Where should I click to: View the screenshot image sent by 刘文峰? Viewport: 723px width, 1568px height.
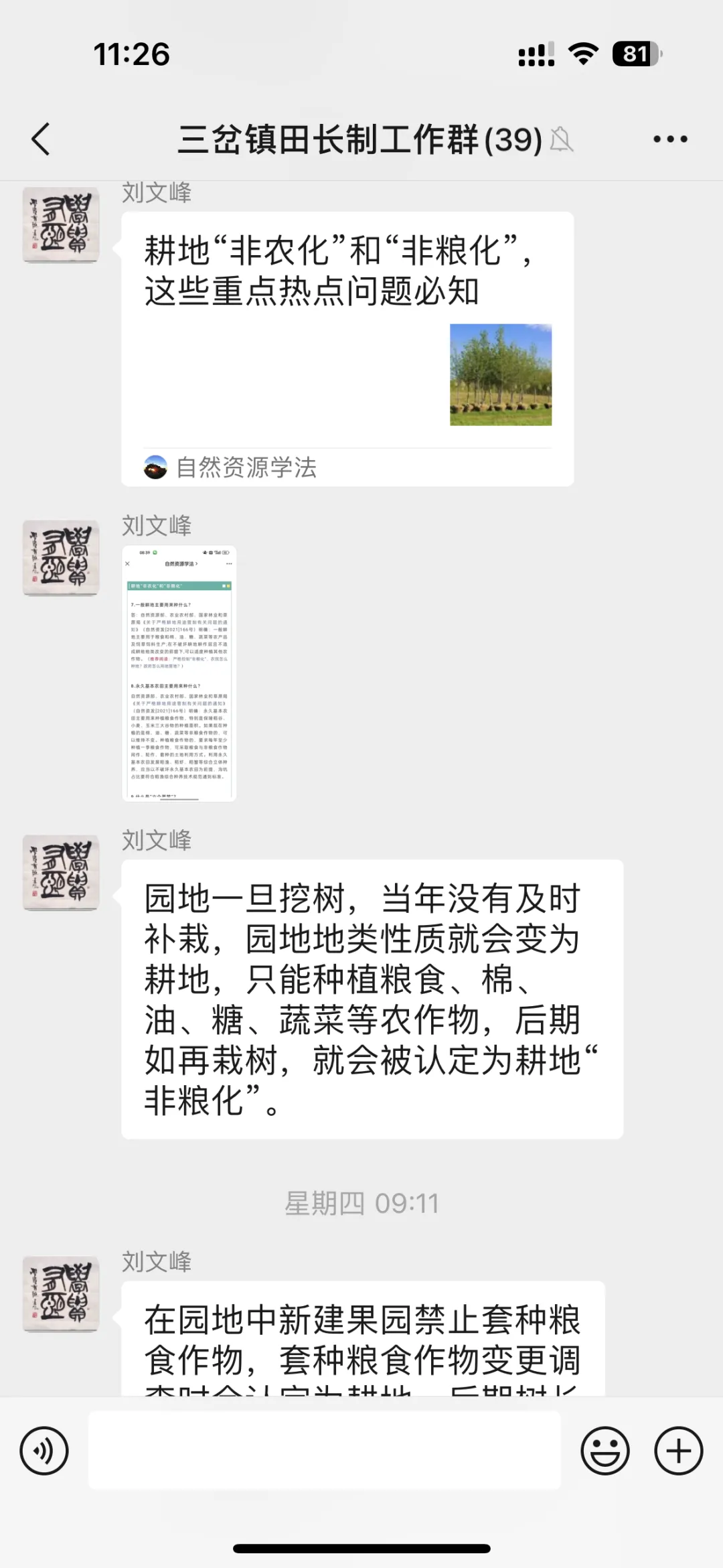[179, 673]
